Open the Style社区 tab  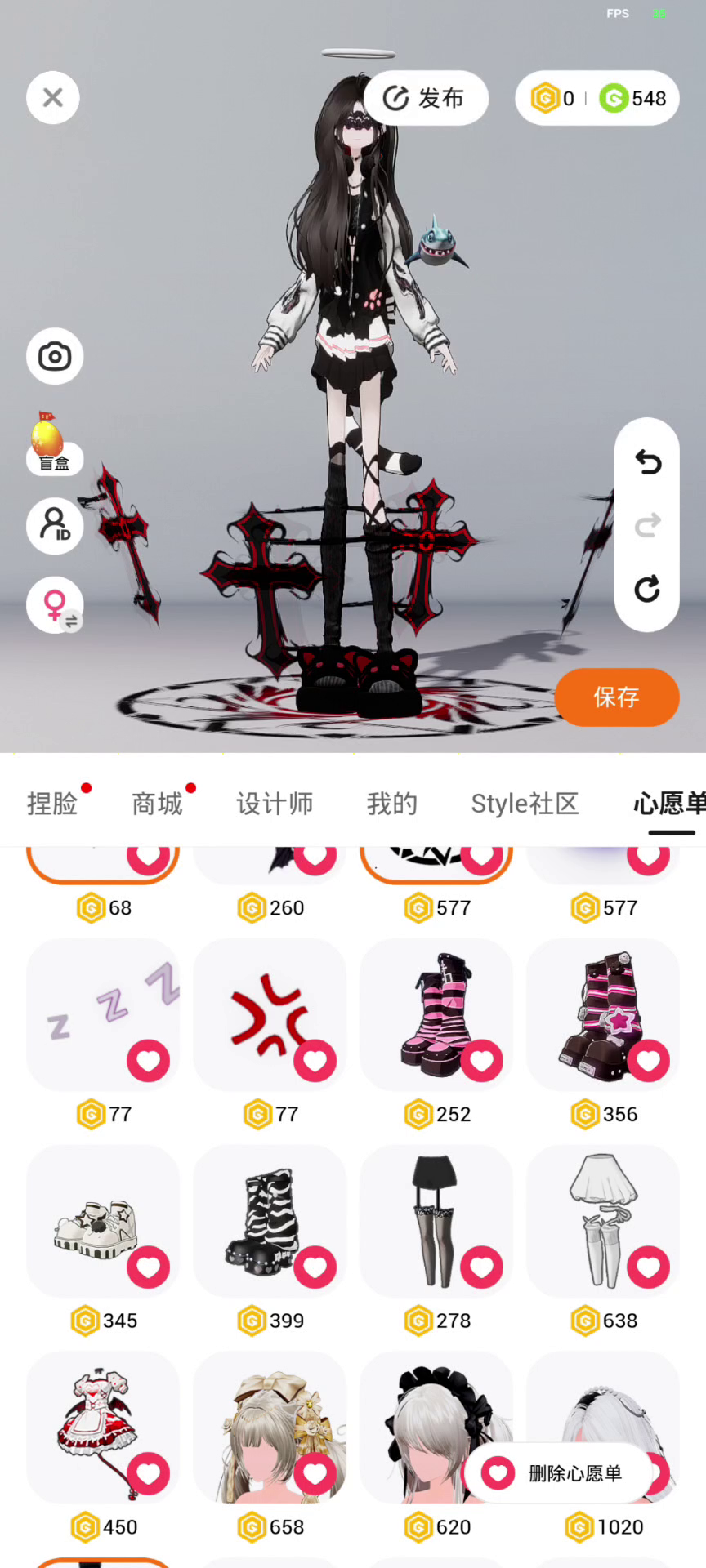pos(525,804)
